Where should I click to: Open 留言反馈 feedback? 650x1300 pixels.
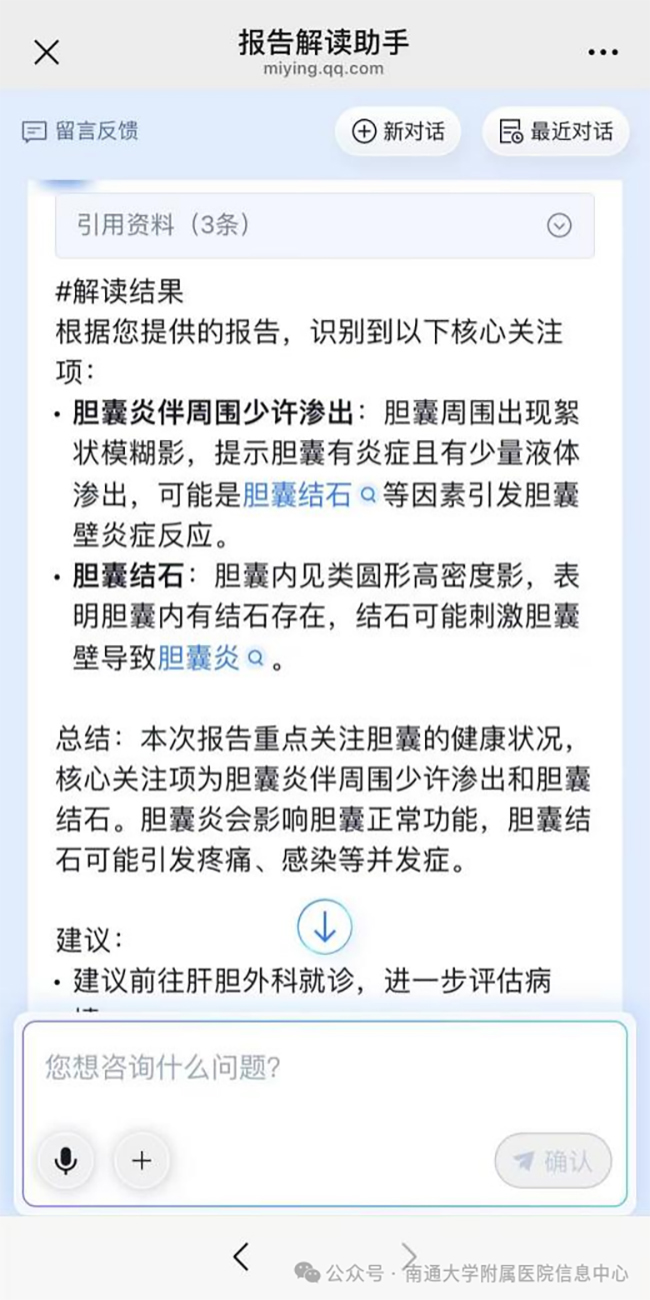pyautogui.click(x=80, y=131)
